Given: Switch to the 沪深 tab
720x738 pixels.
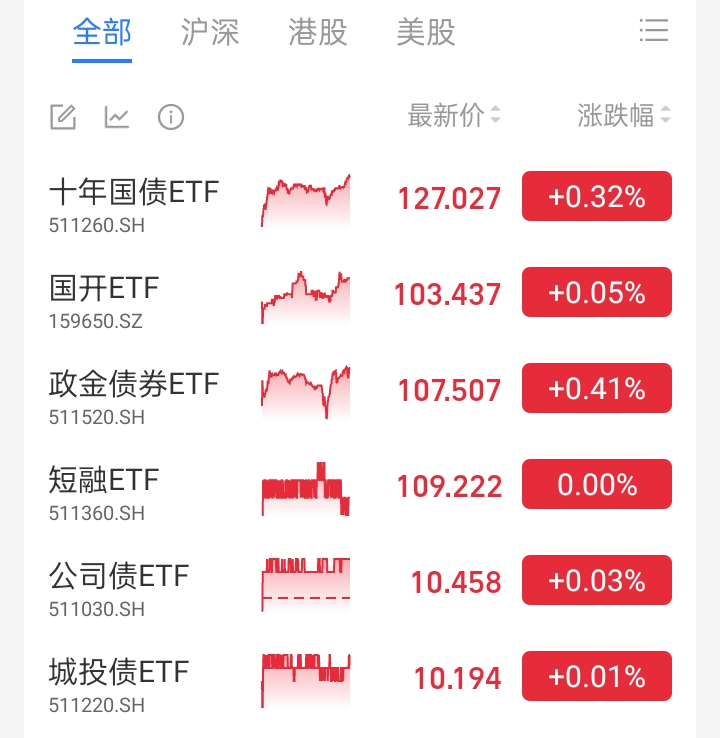Looking at the screenshot, I should [x=210, y=33].
